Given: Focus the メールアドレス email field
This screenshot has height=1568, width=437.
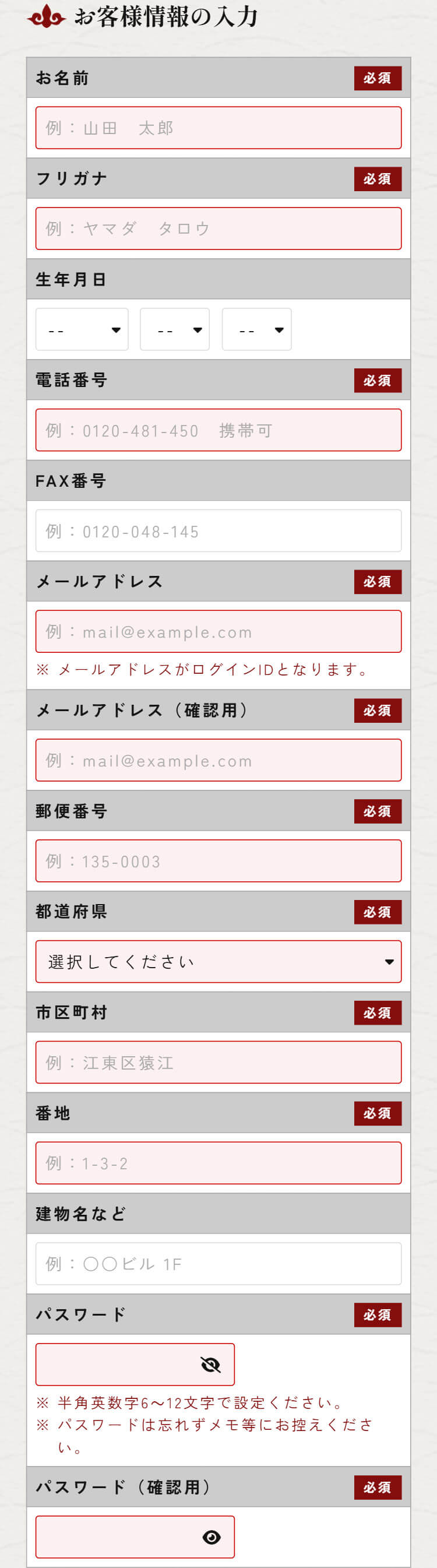Looking at the screenshot, I should pyautogui.click(x=218, y=631).
